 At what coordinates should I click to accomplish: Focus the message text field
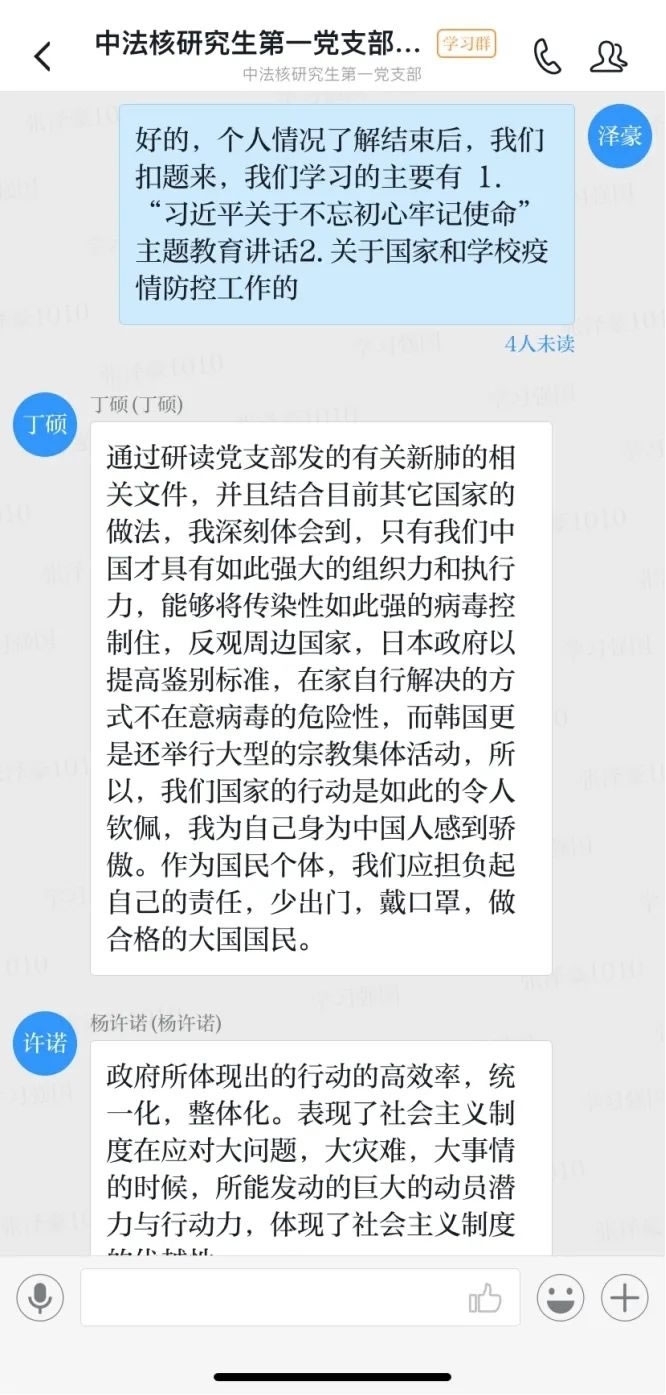pyautogui.click(x=270, y=1298)
